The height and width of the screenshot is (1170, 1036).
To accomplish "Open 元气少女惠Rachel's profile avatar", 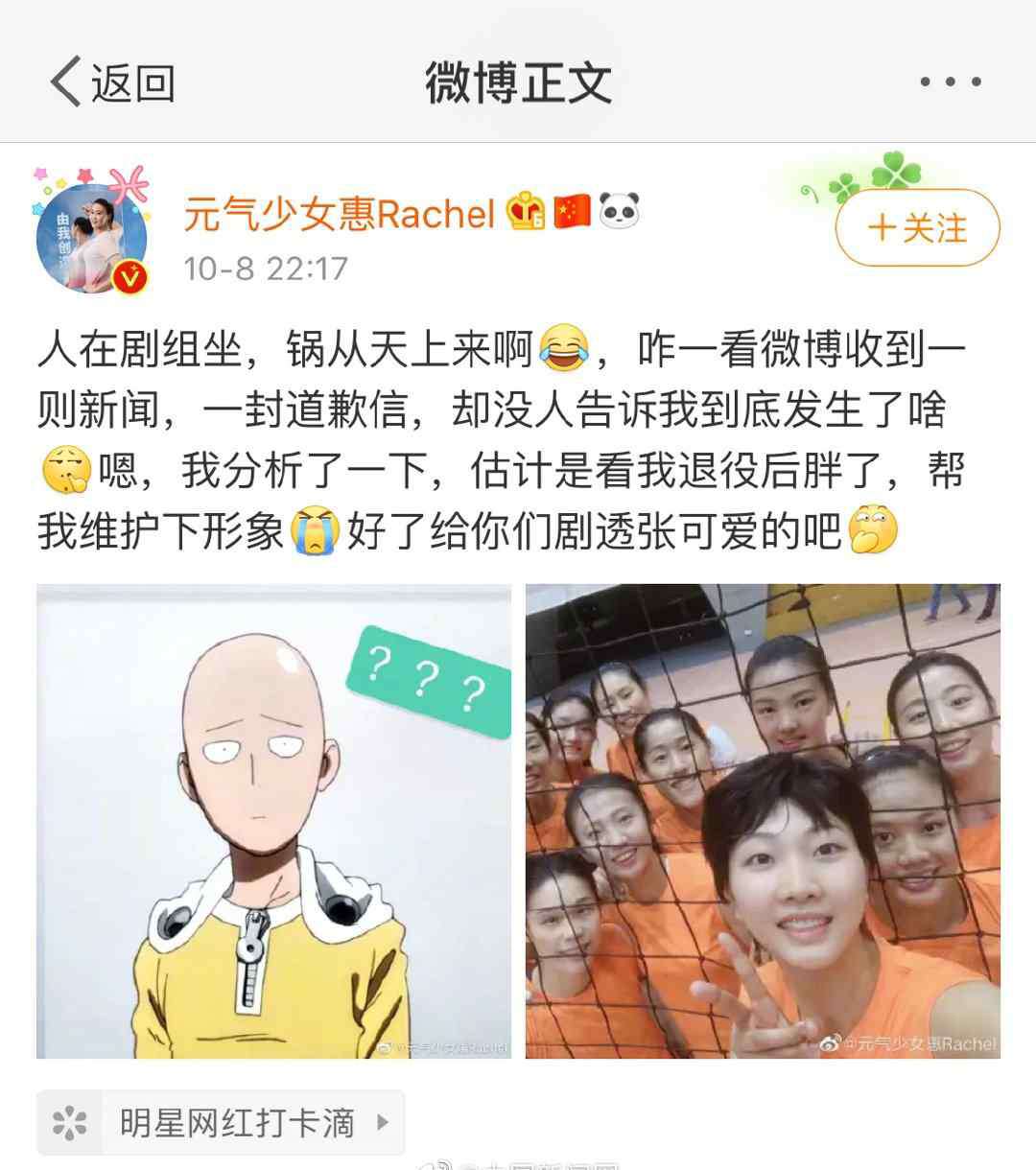I will [93, 237].
